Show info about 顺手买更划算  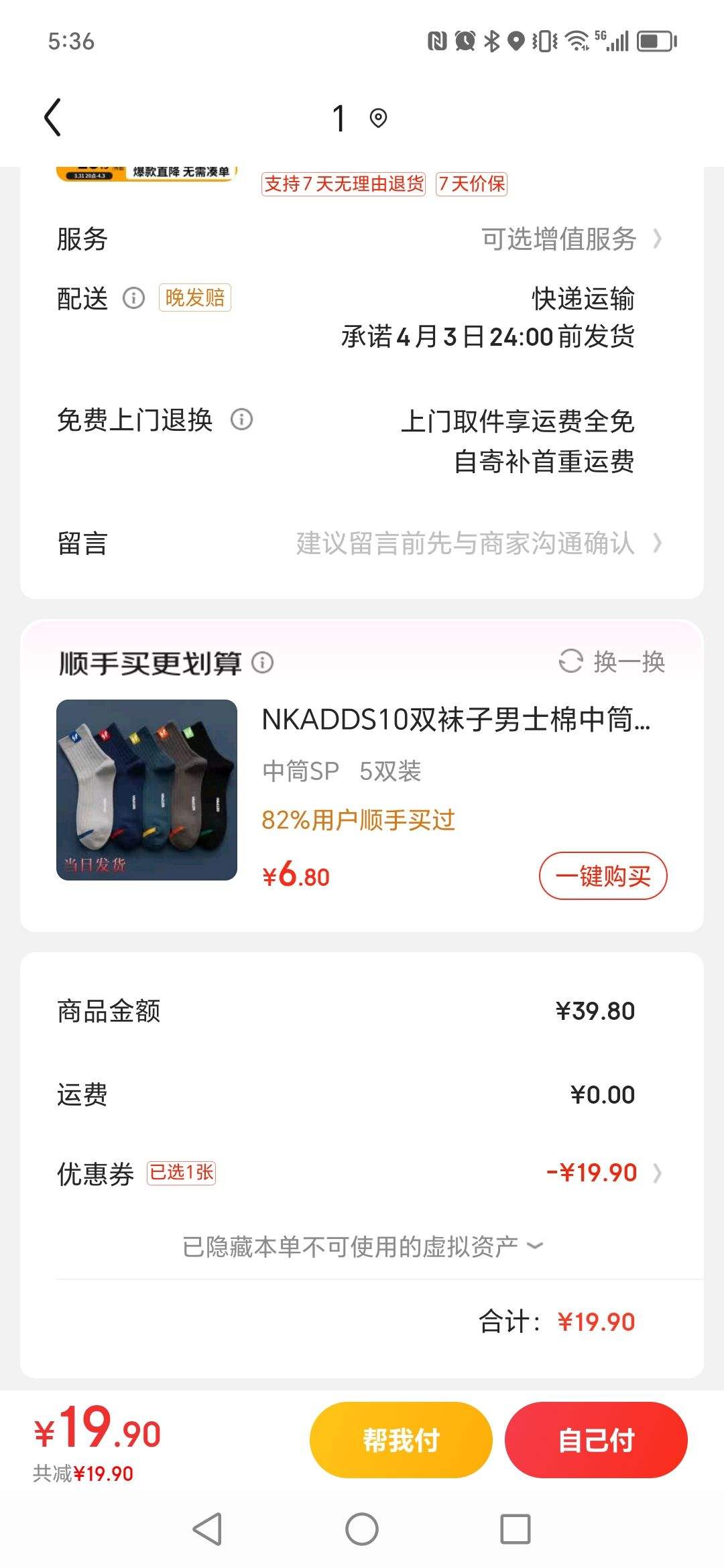263,663
